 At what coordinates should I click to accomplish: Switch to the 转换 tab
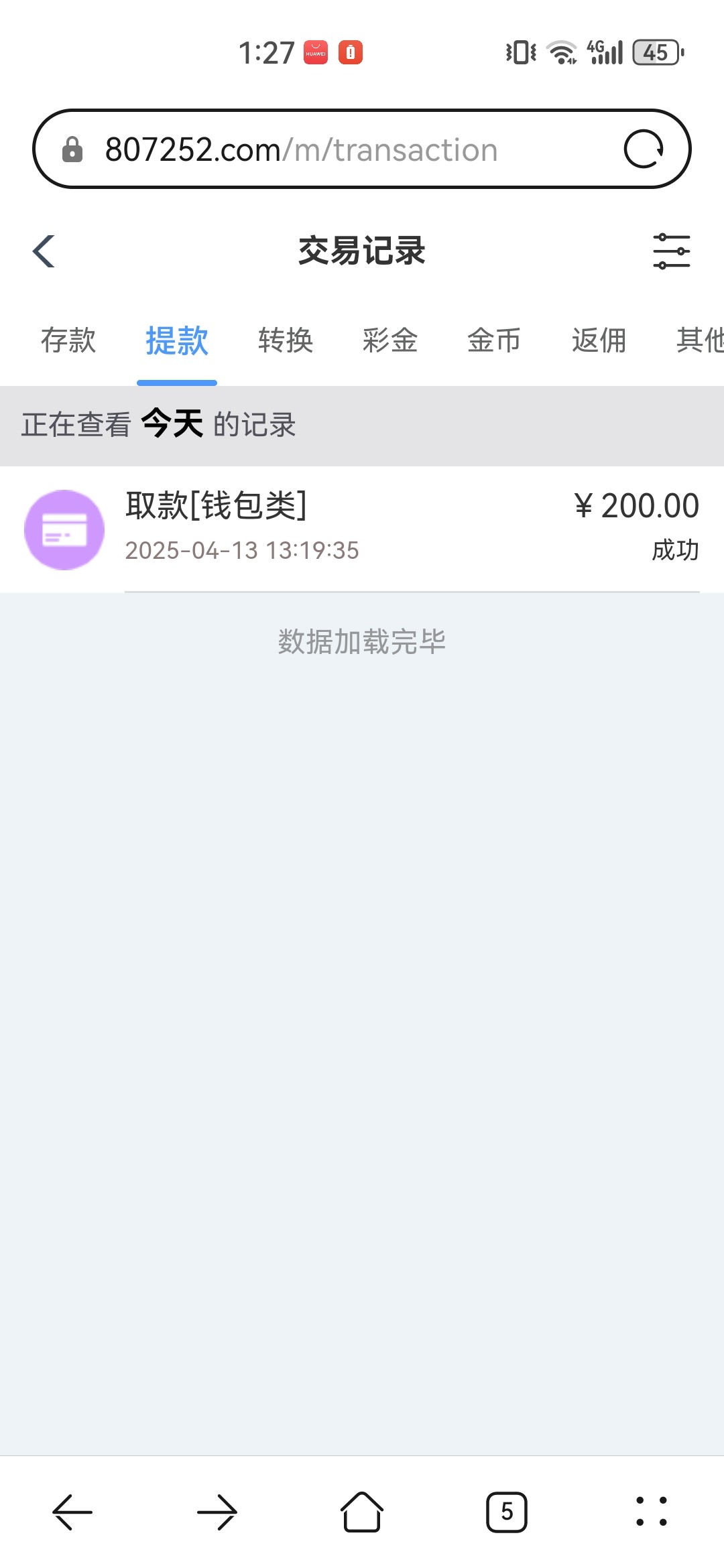point(286,340)
